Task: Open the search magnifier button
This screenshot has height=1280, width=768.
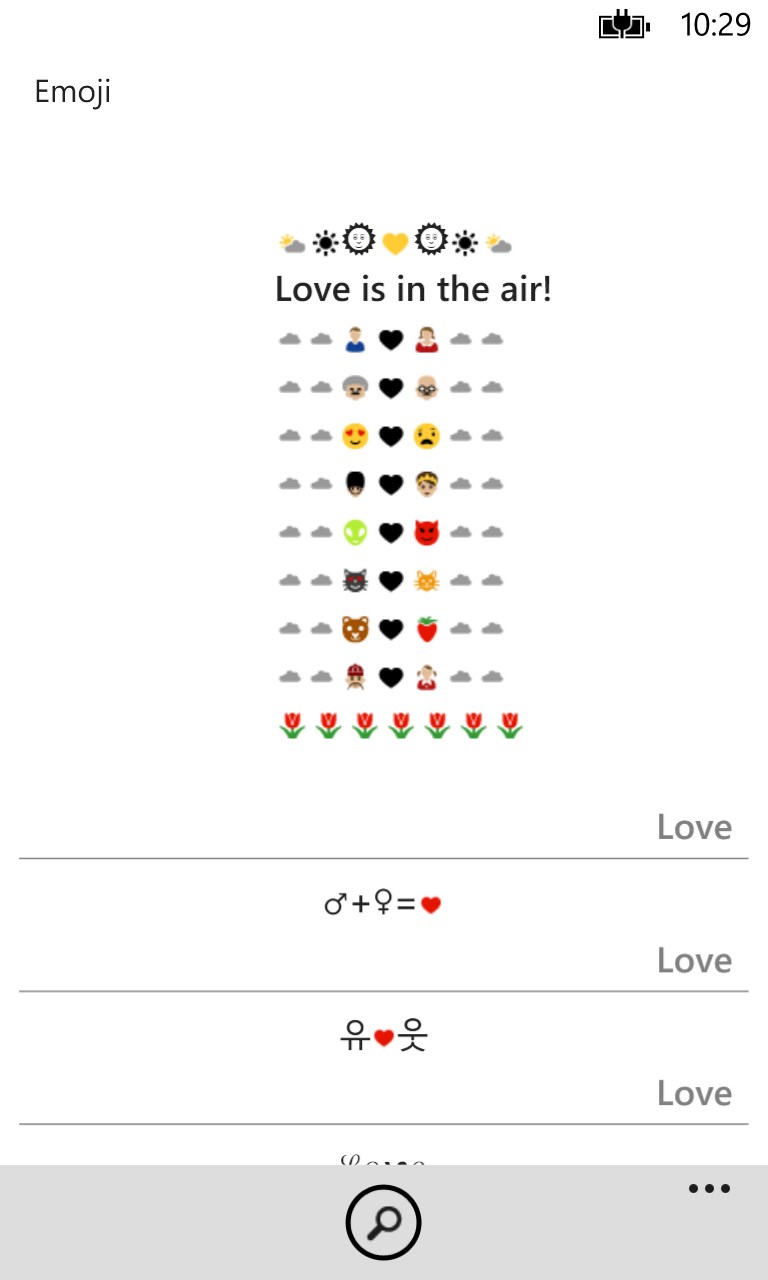Action: click(383, 1221)
